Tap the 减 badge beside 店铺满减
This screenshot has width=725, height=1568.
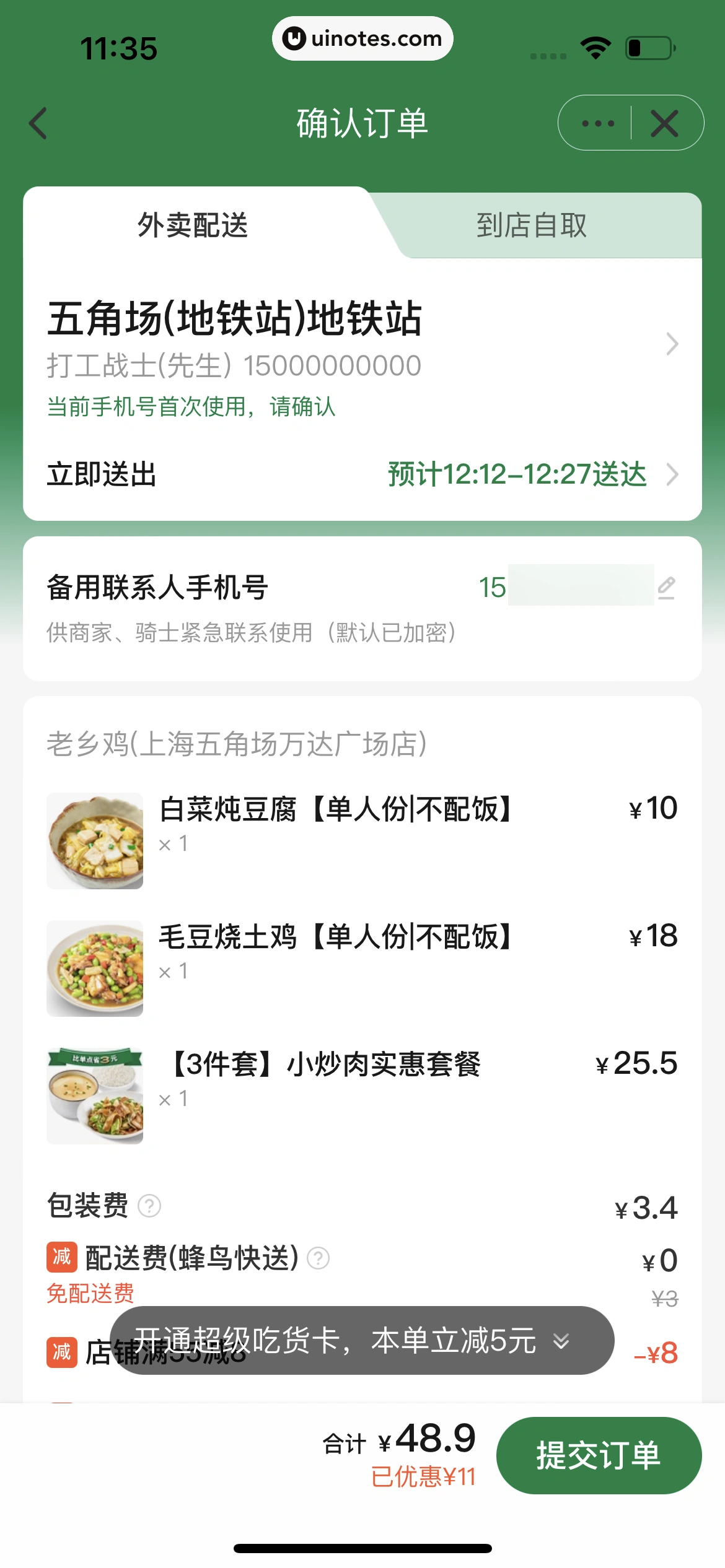point(62,1351)
